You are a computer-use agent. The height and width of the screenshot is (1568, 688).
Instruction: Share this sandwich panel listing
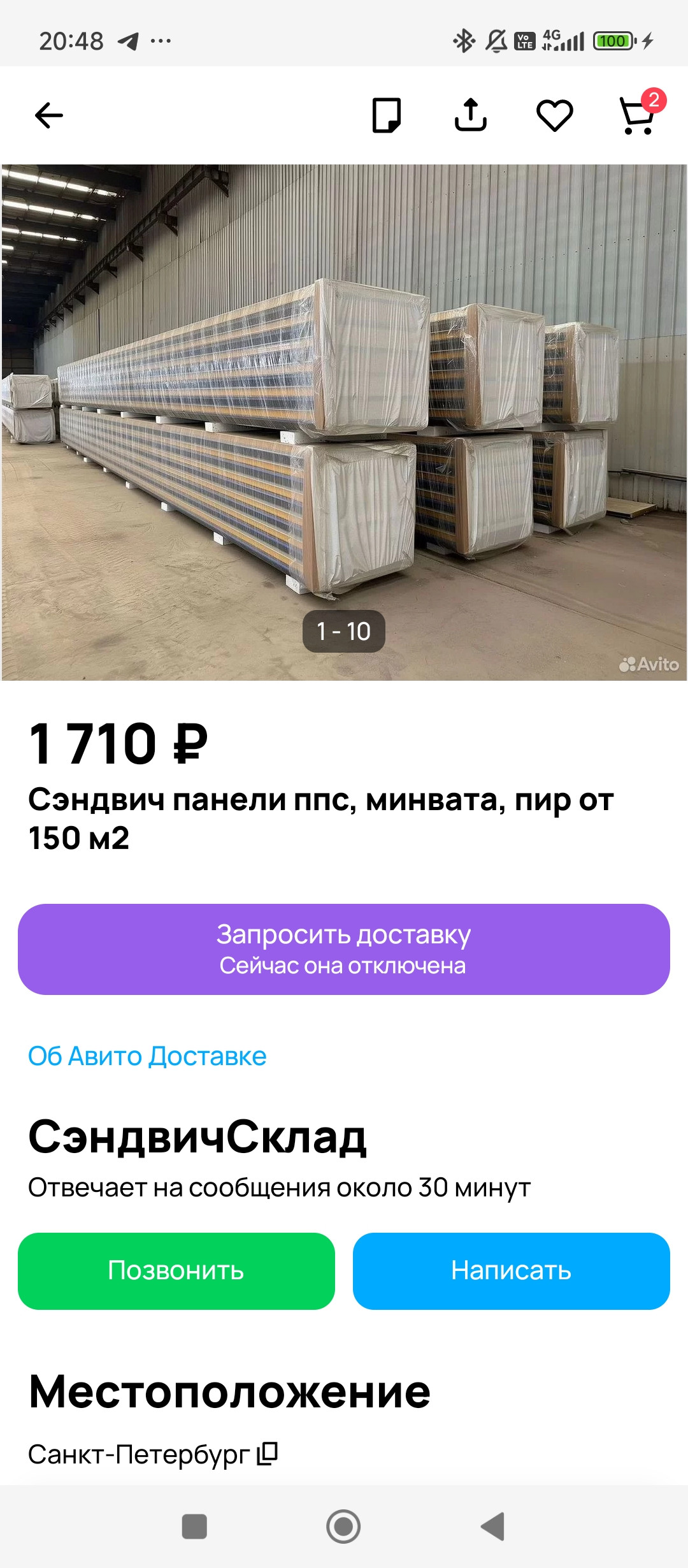470,115
